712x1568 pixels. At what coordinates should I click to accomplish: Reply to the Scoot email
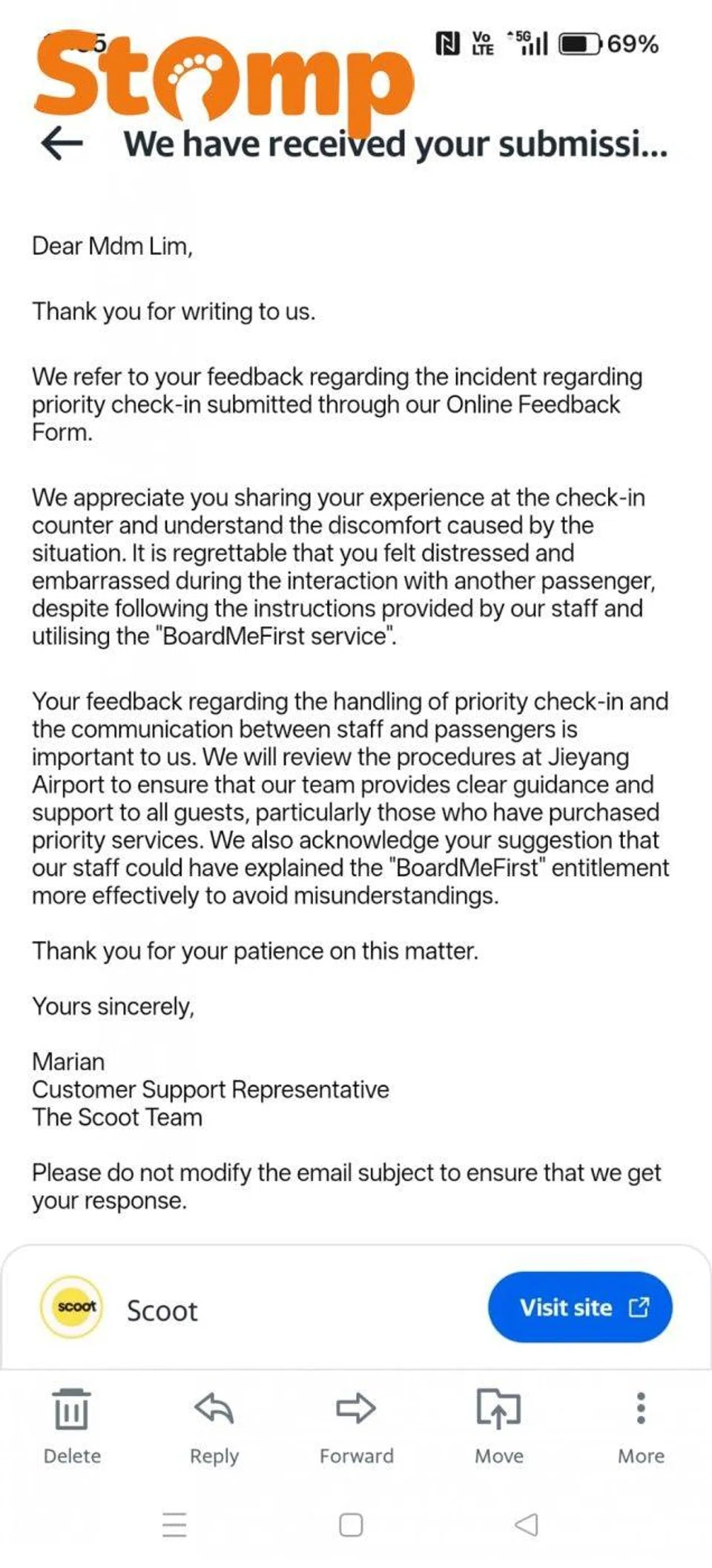point(214,1426)
